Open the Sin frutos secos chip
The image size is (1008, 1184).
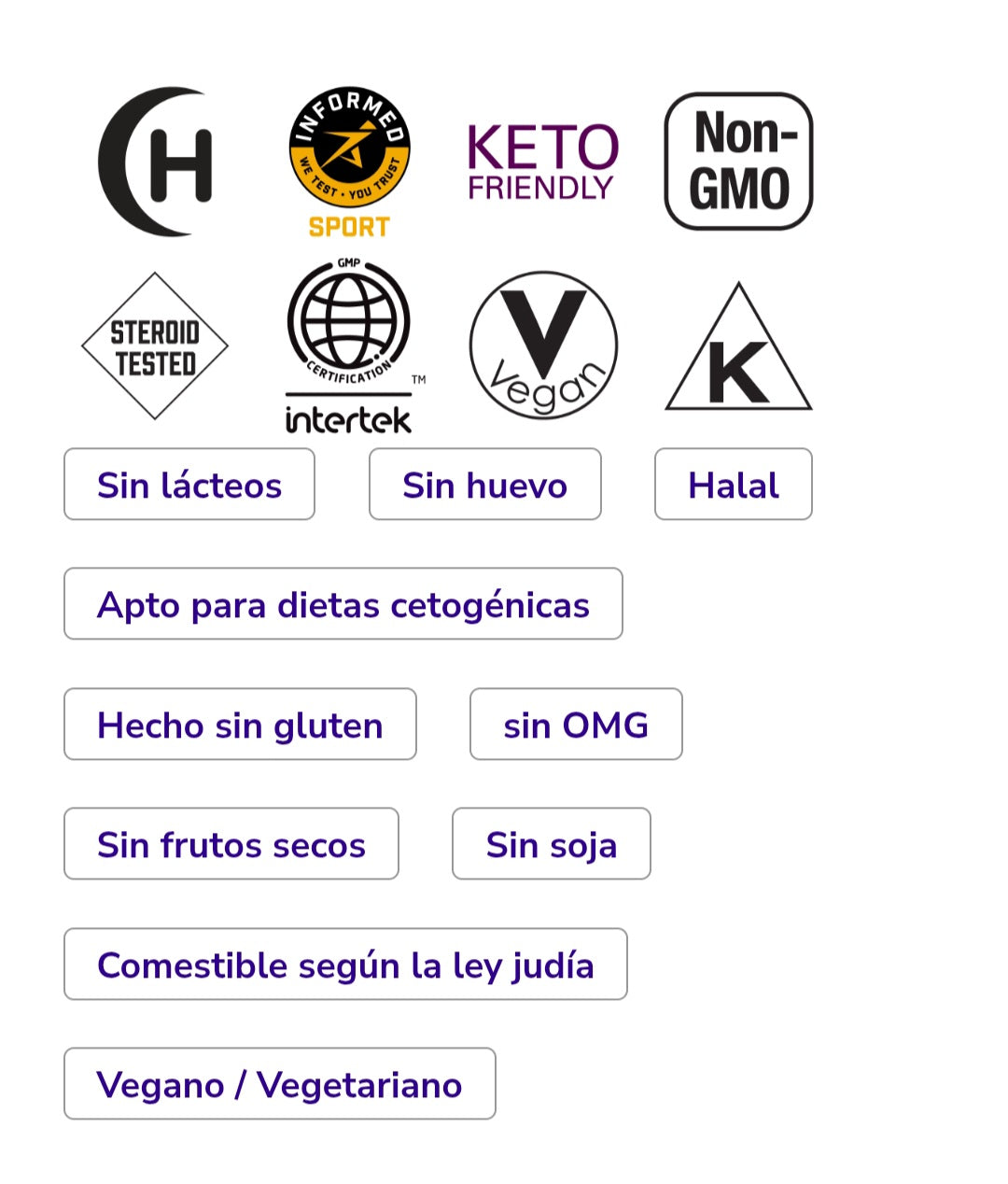231,844
